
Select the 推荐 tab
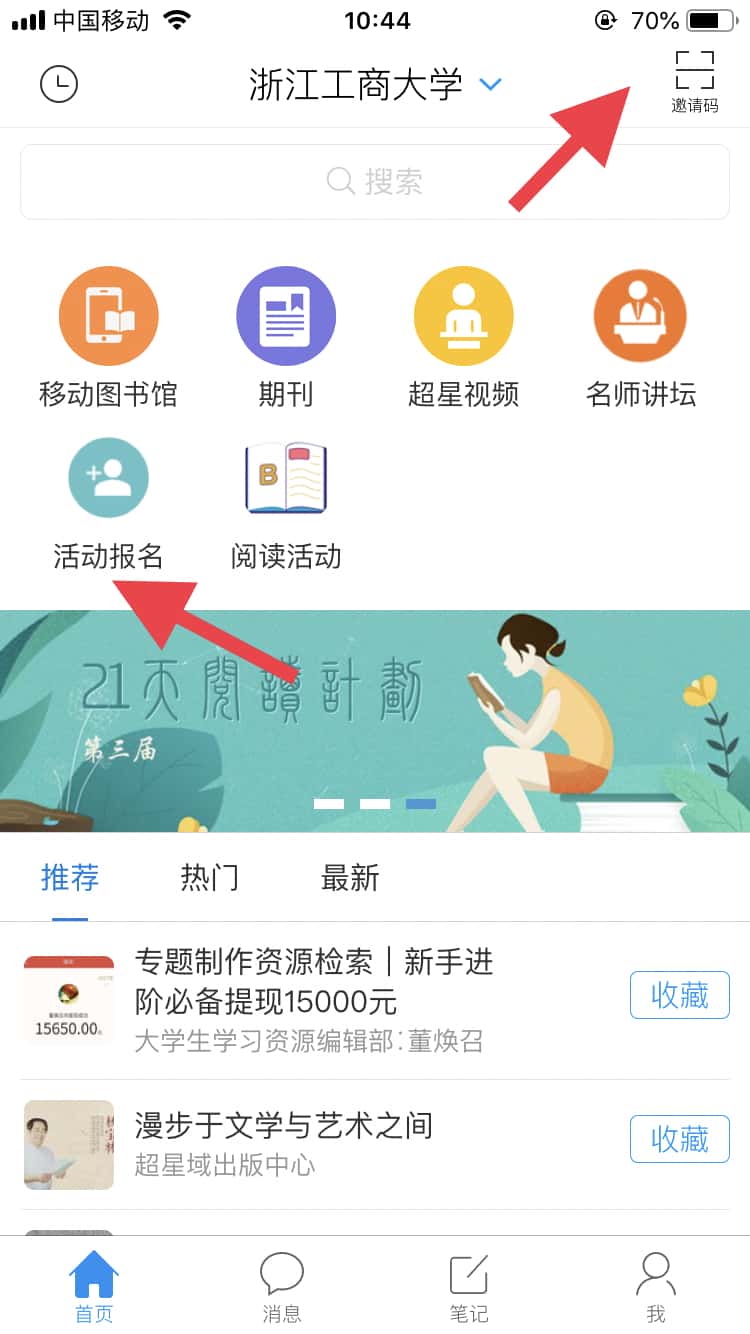(x=70, y=878)
